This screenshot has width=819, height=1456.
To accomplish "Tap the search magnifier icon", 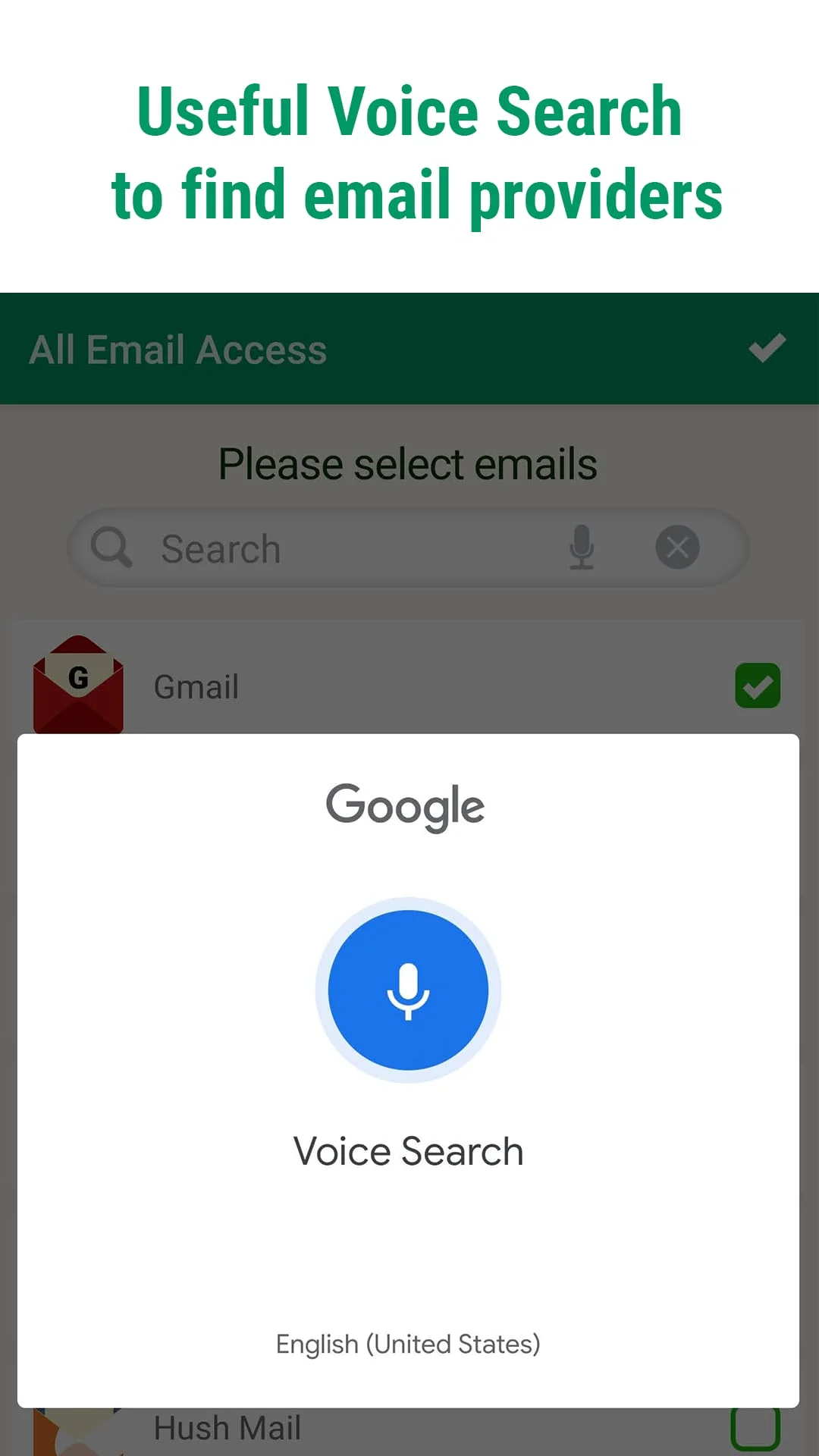I will pyautogui.click(x=111, y=548).
